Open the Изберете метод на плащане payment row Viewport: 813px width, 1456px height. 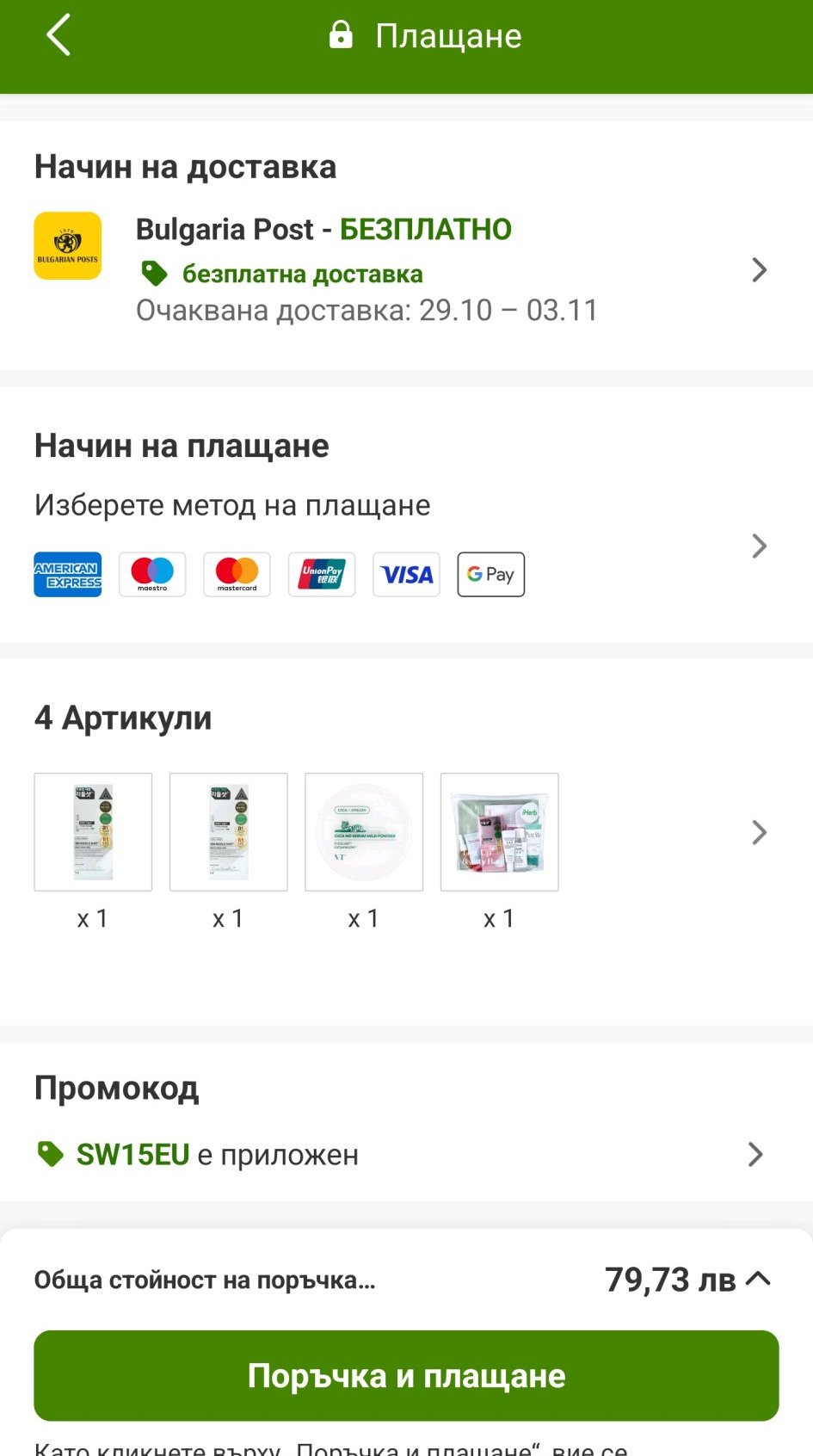click(404, 544)
